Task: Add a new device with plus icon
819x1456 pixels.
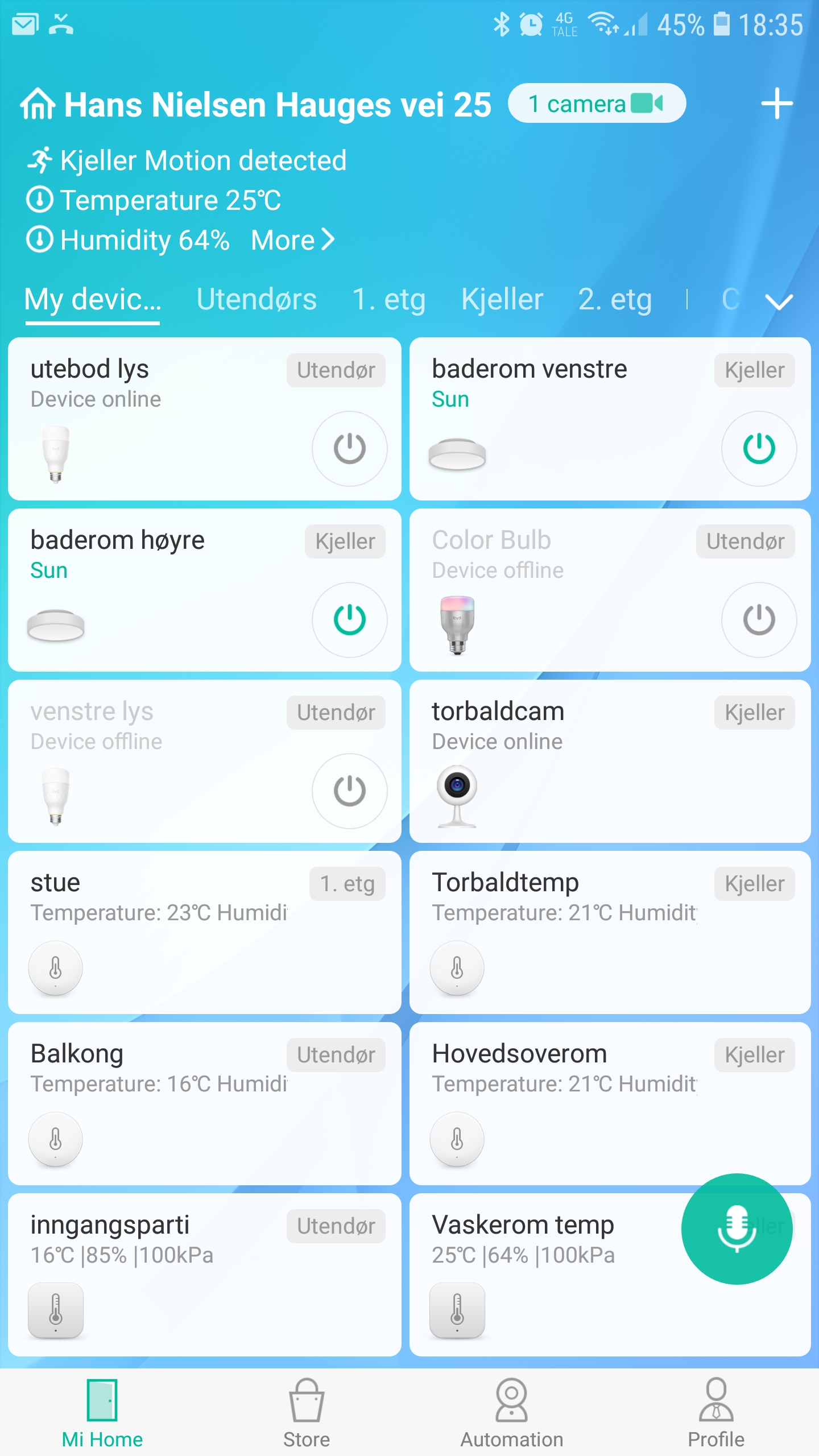Action: (776, 104)
